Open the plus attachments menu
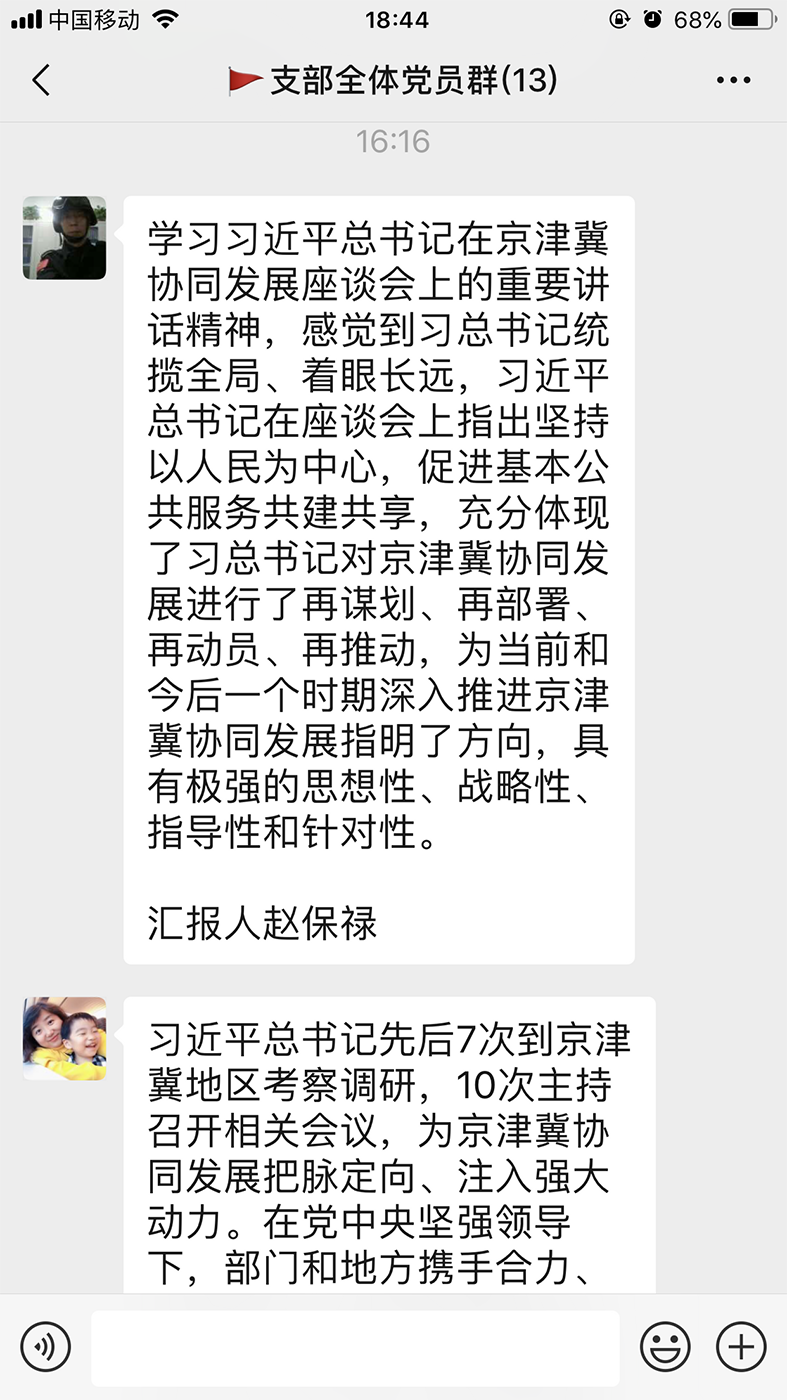This screenshot has width=787, height=1400. tap(741, 1346)
